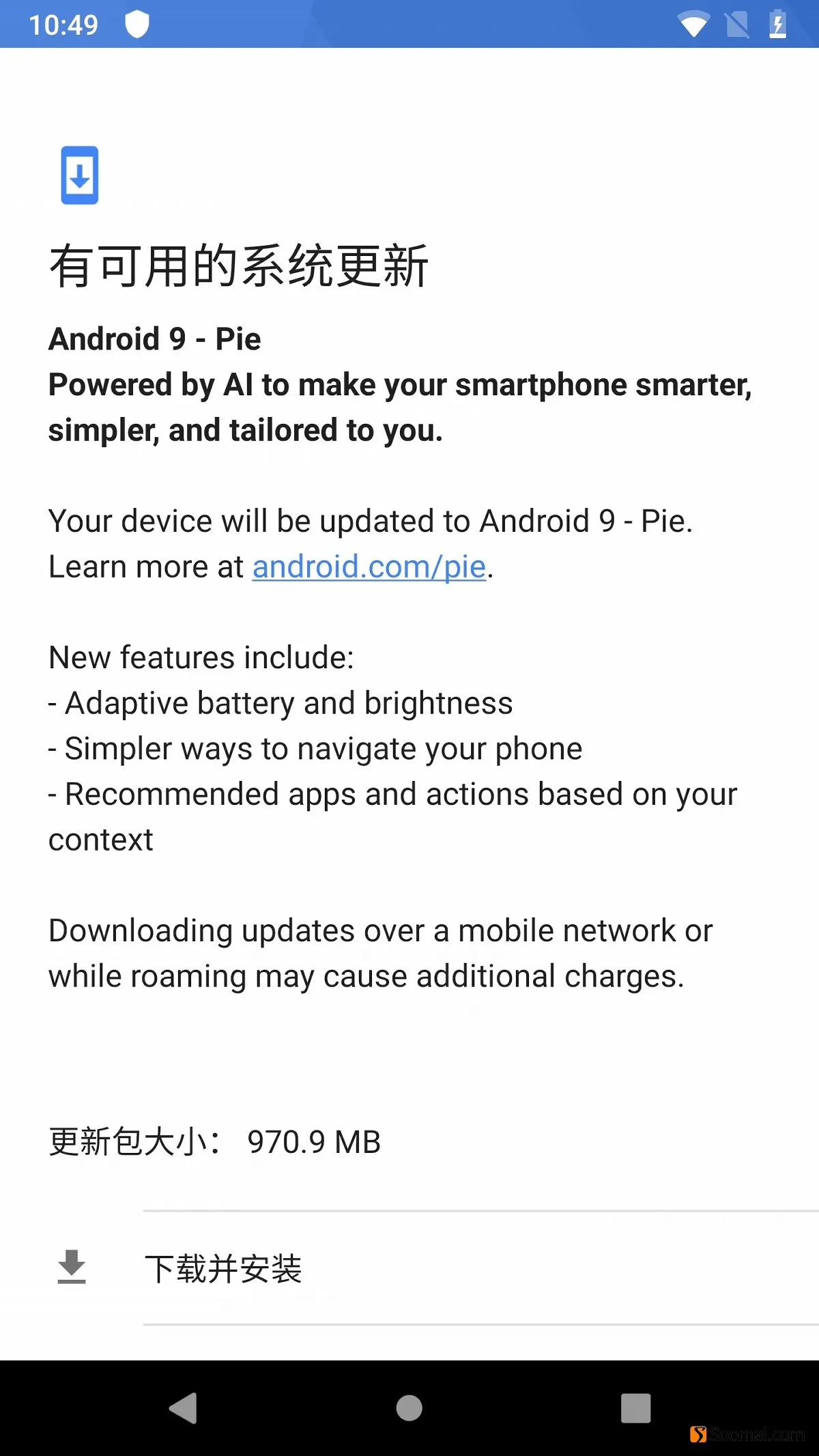Tap 下载并安装 to download and install
This screenshot has width=819, height=1456.
(223, 1269)
